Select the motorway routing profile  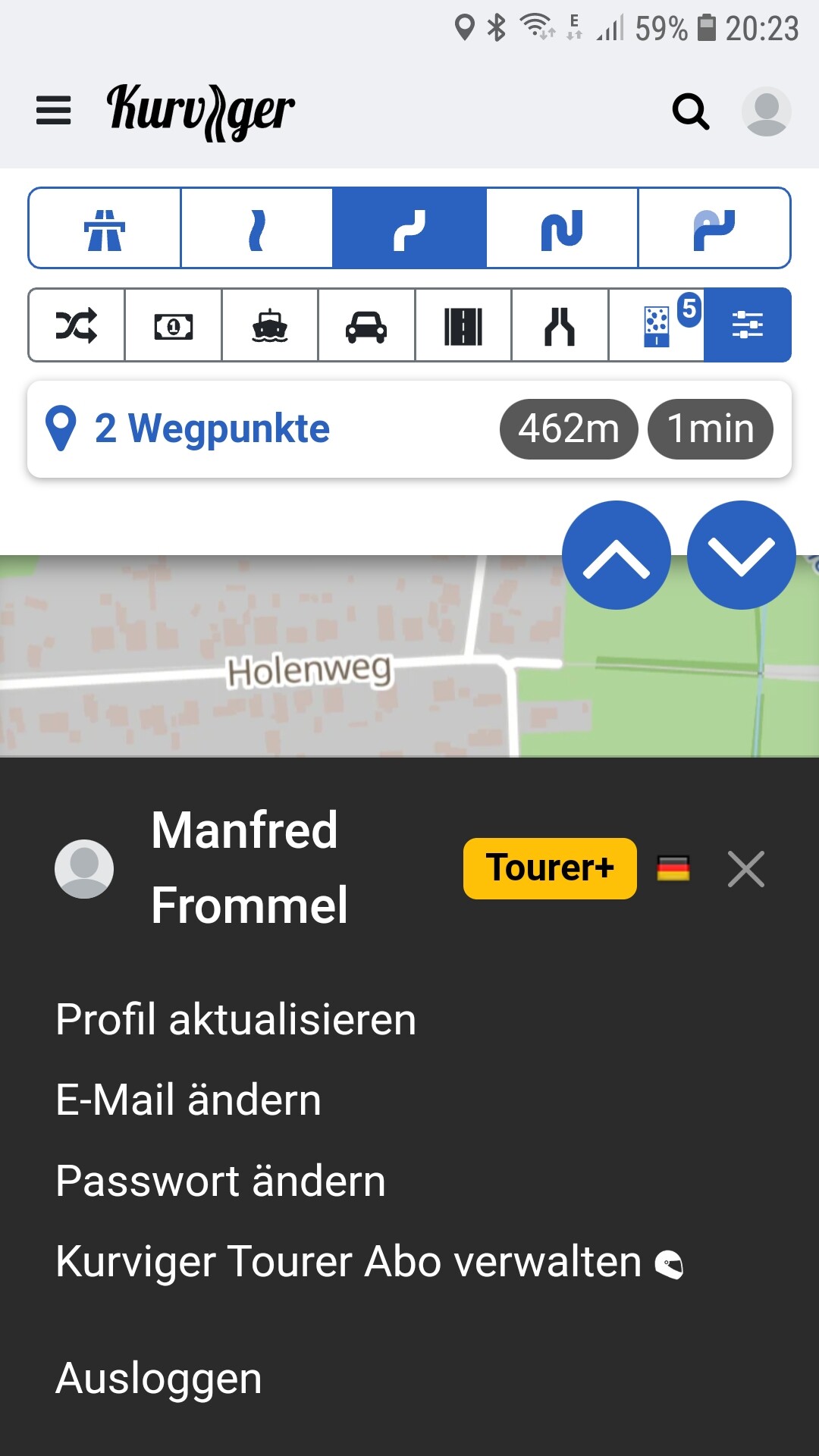tap(105, 228)
